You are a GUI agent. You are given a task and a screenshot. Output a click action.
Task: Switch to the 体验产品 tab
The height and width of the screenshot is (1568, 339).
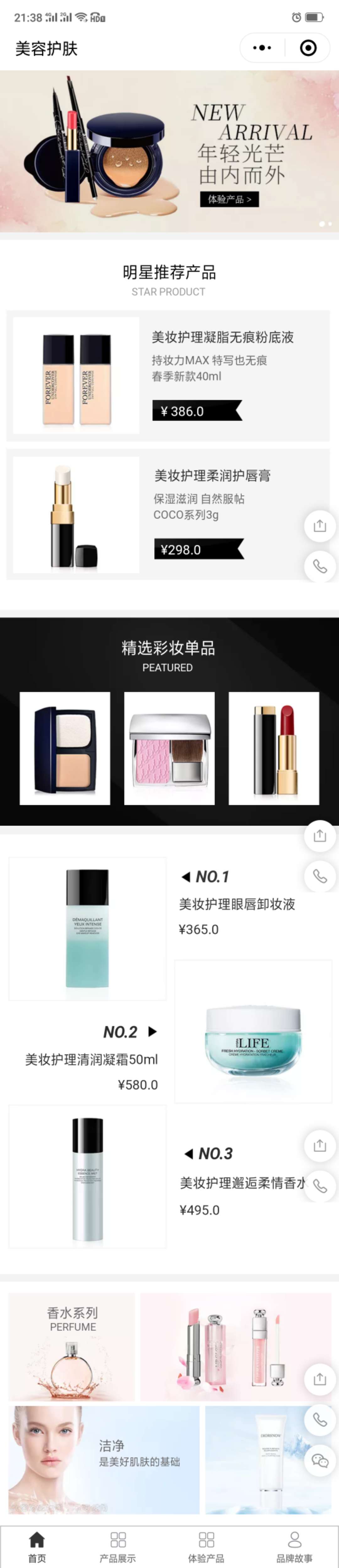(x=206, y=1547)
